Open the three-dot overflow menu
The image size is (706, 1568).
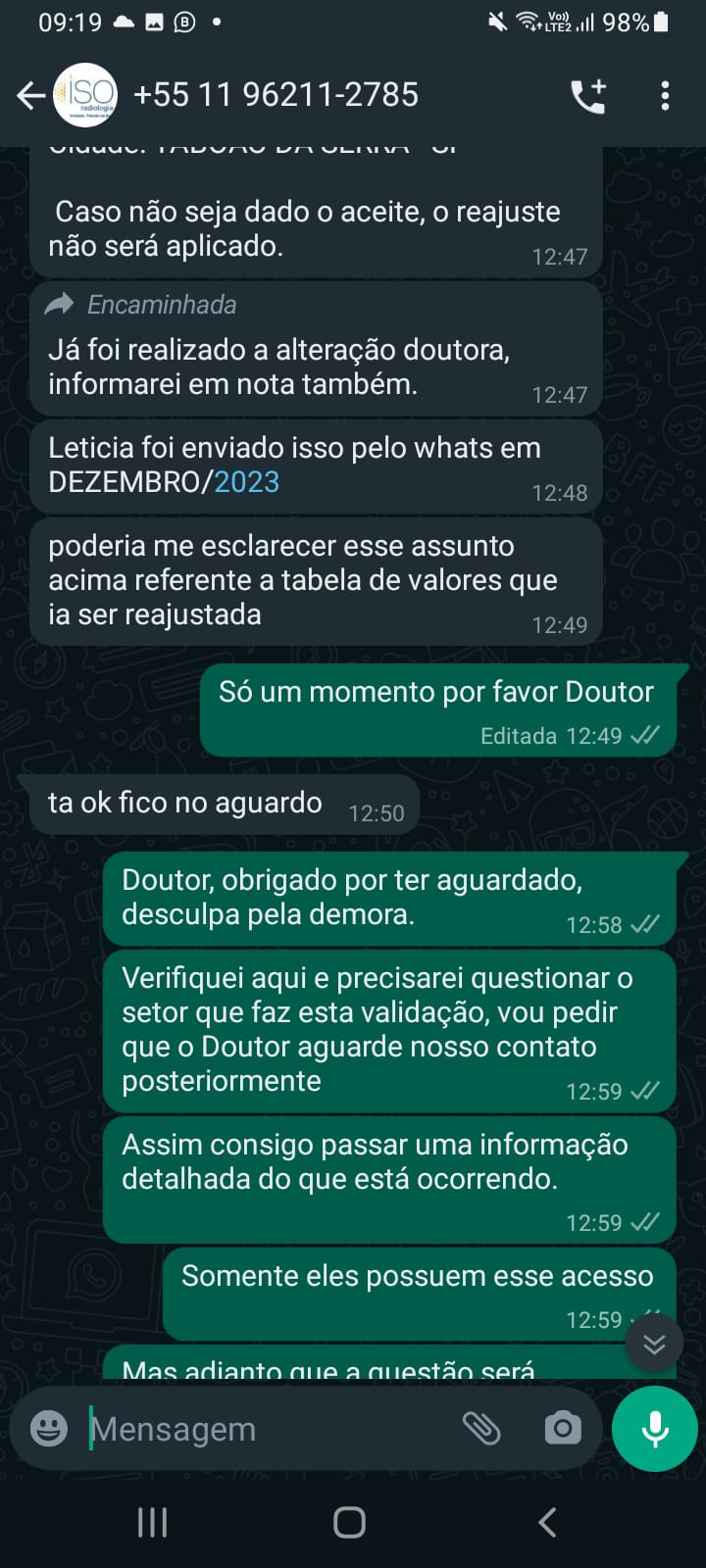pos(665,95)
